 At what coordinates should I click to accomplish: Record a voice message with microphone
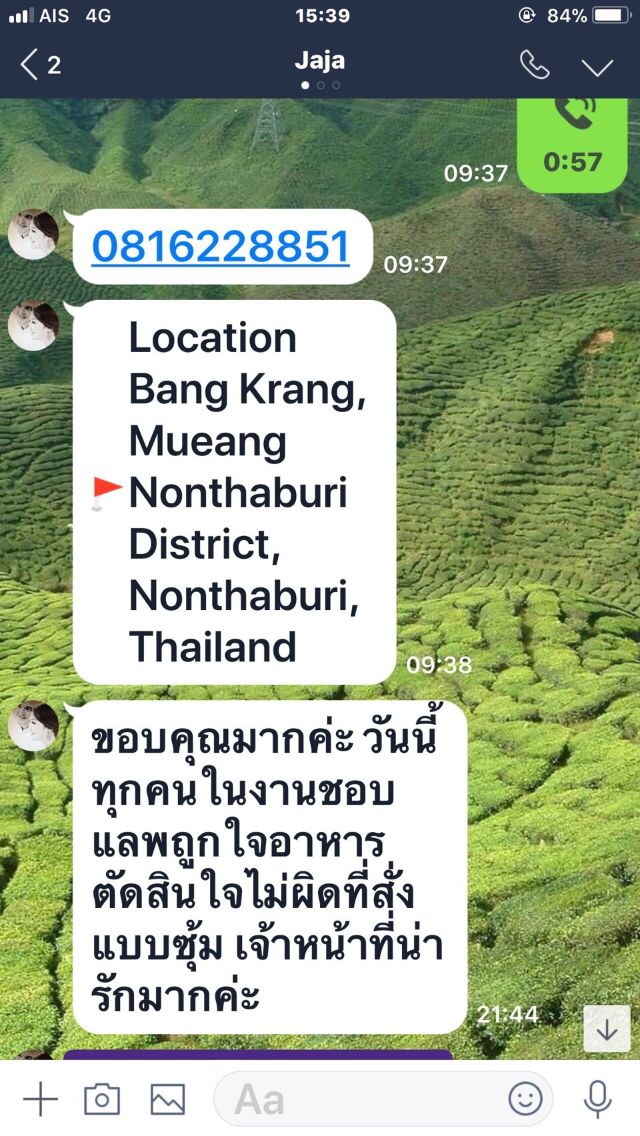598,1099
